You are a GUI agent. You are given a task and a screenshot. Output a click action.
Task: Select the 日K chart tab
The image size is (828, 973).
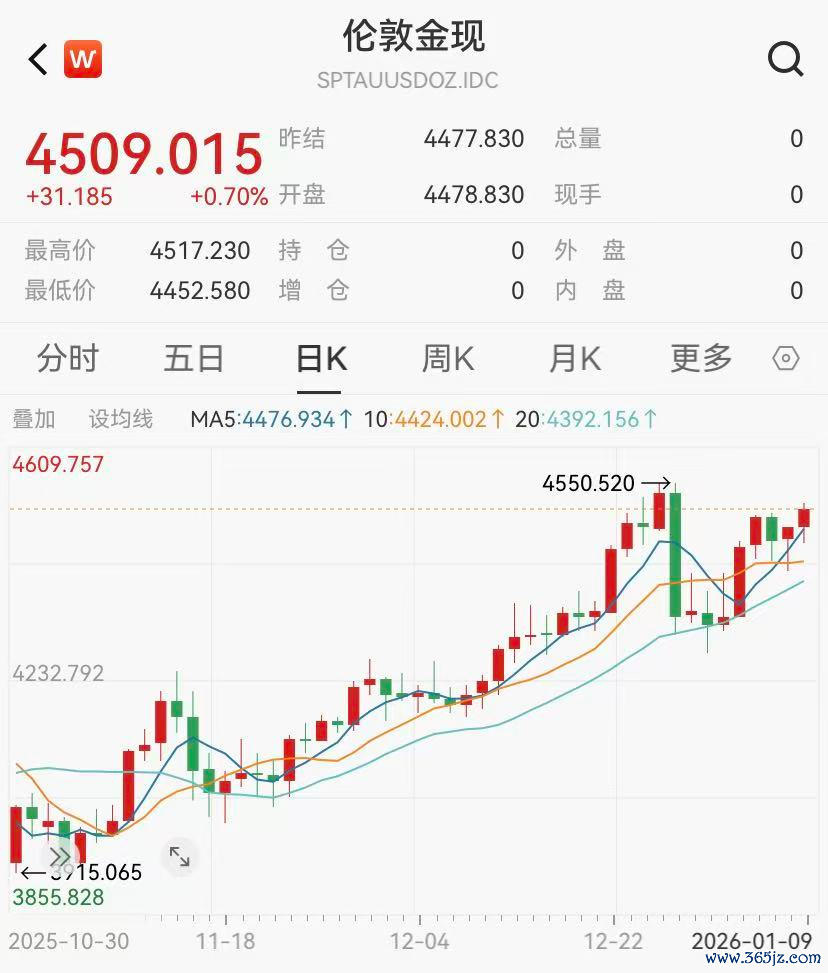(321, 358)
